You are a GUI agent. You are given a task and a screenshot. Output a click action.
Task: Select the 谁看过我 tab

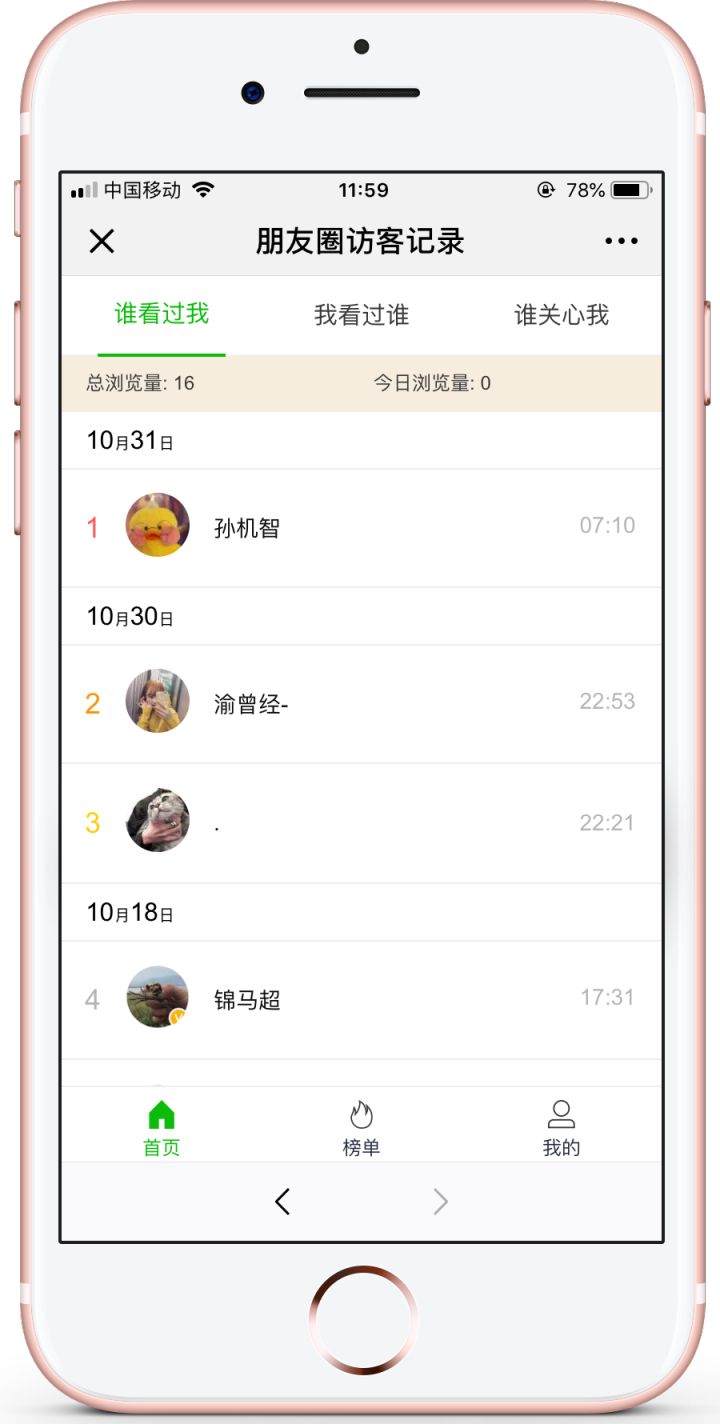[x=161, y=315]
